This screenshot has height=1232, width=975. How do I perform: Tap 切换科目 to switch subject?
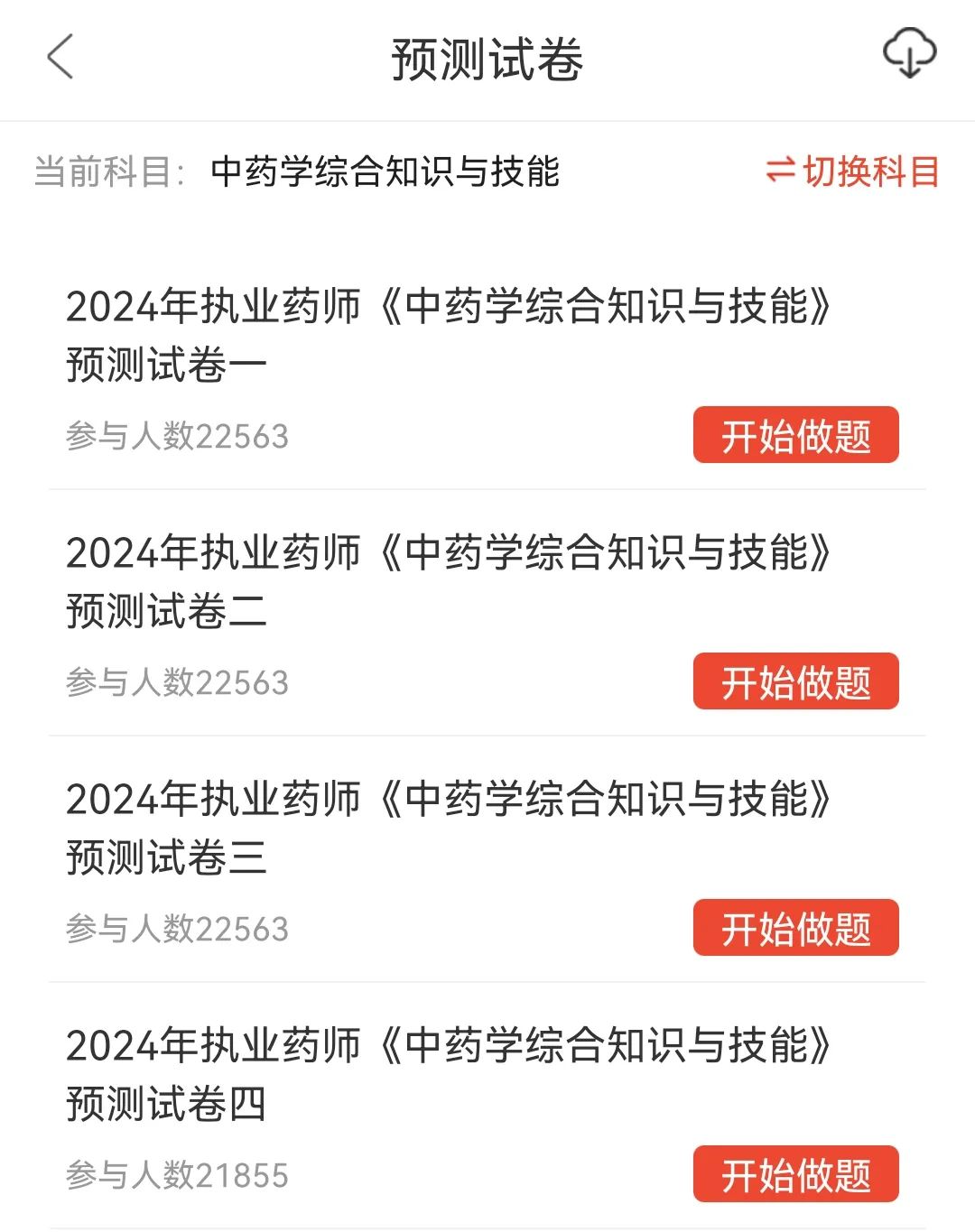click(x=852, y=171)
